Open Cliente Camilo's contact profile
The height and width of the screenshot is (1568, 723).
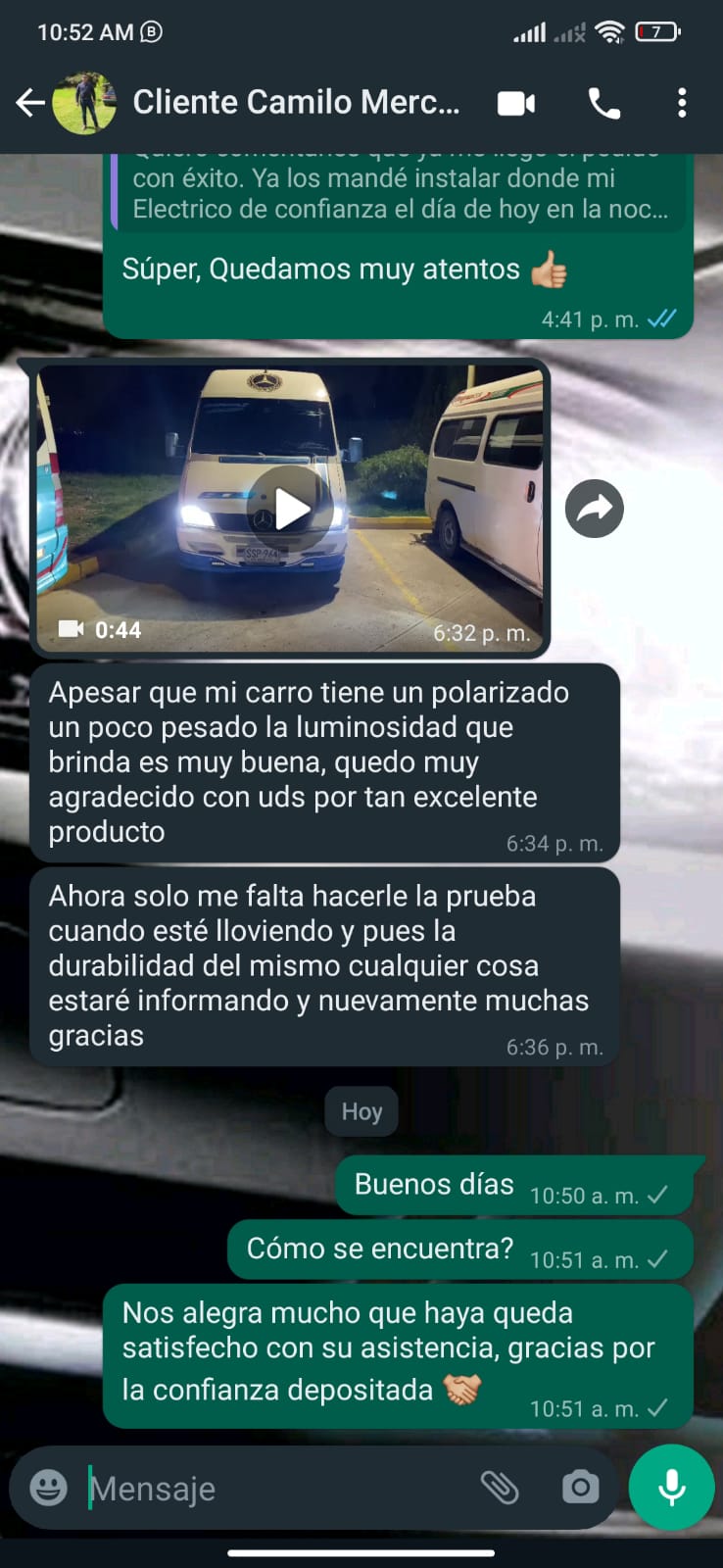coord(294,103)
